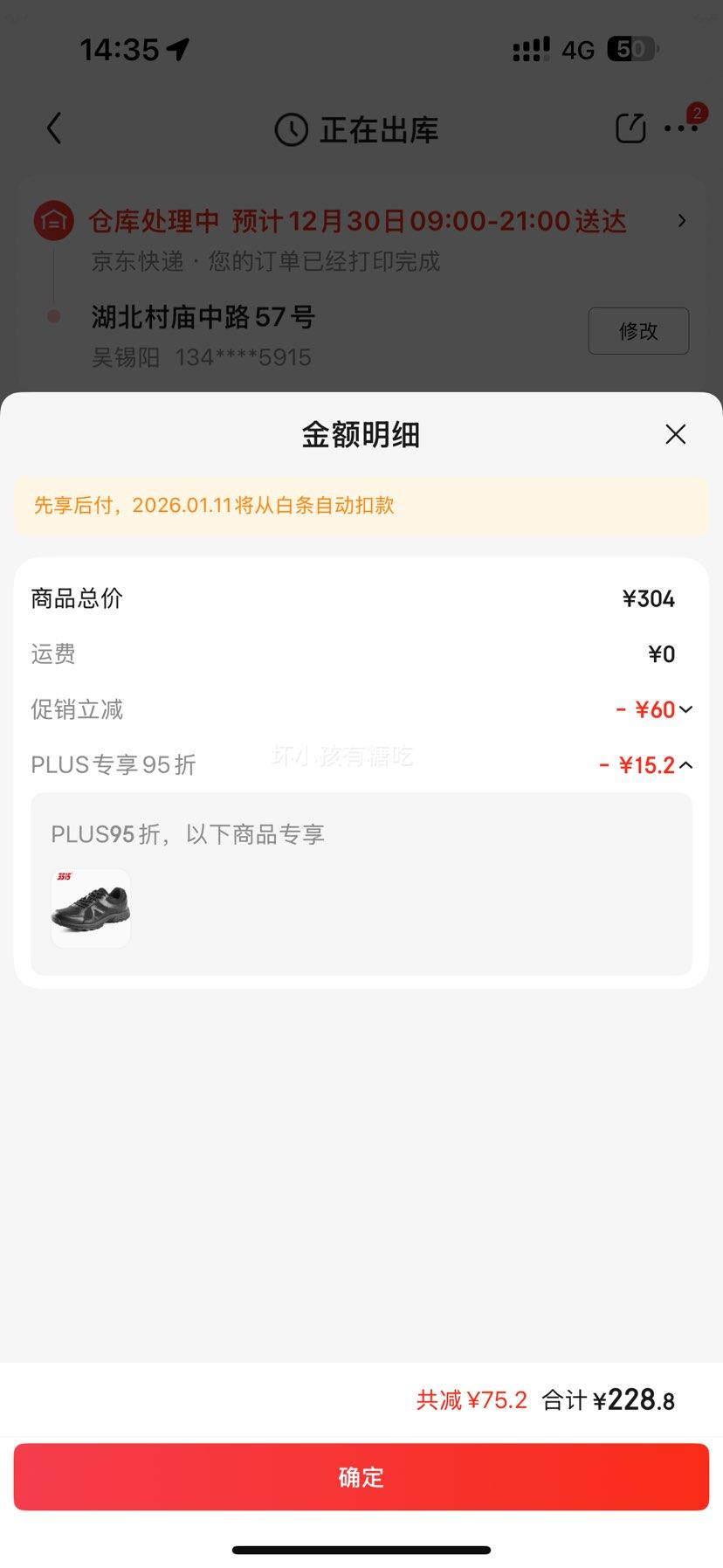The height and width of the screenshot is (1568, 723).
Task: Tap the black sneaker product thumbnail
Action: tap(90, 908)
